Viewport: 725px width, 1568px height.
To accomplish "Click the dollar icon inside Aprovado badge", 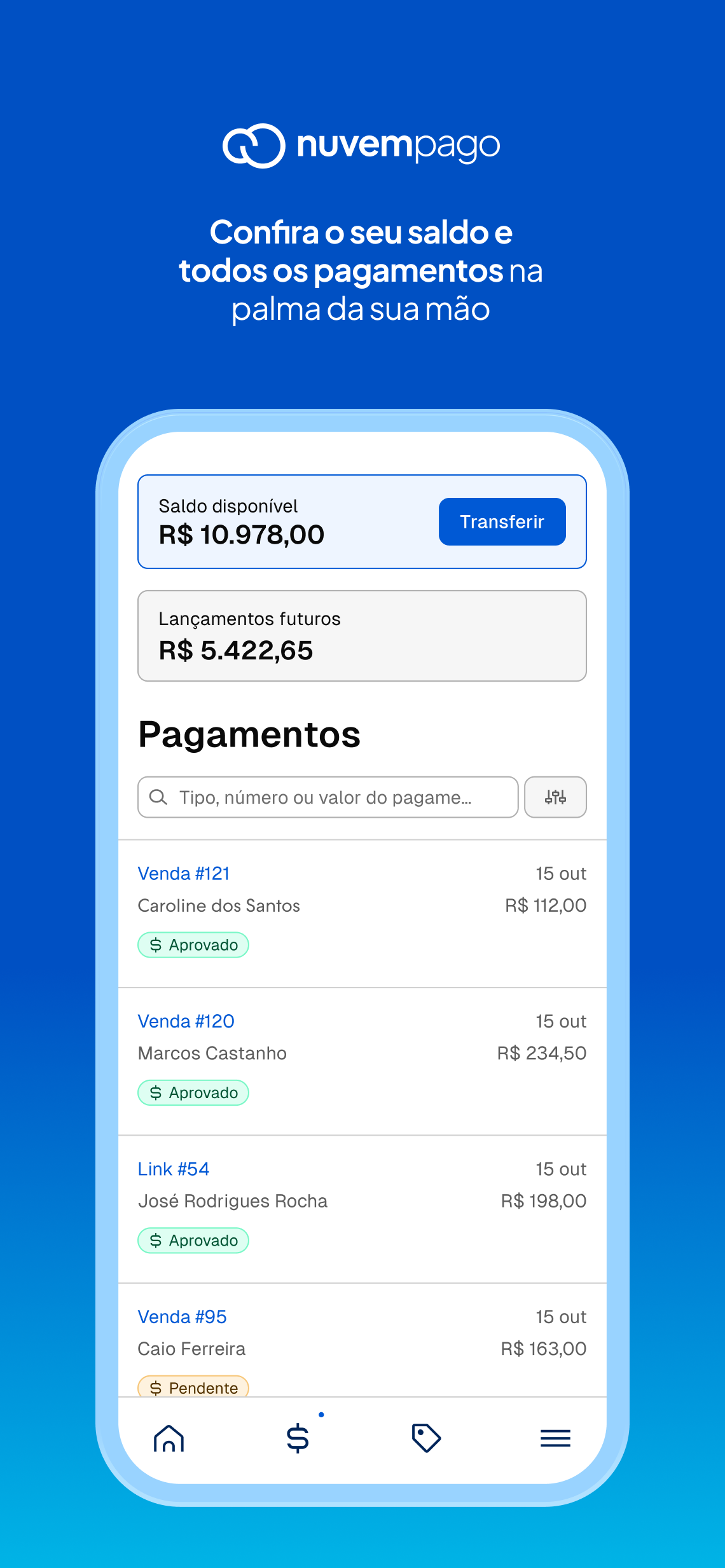I will click(156, 945).
